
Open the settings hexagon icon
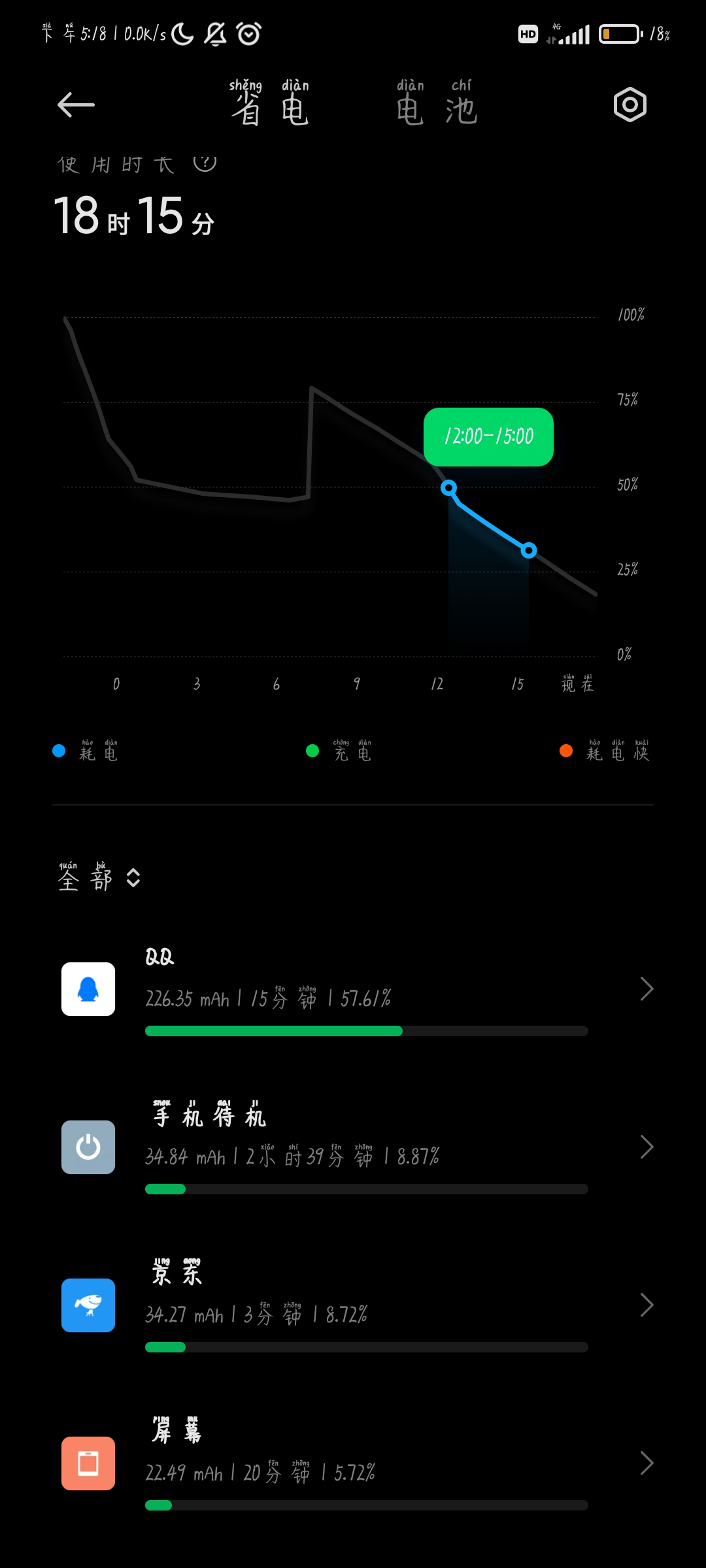click(630, 105)
